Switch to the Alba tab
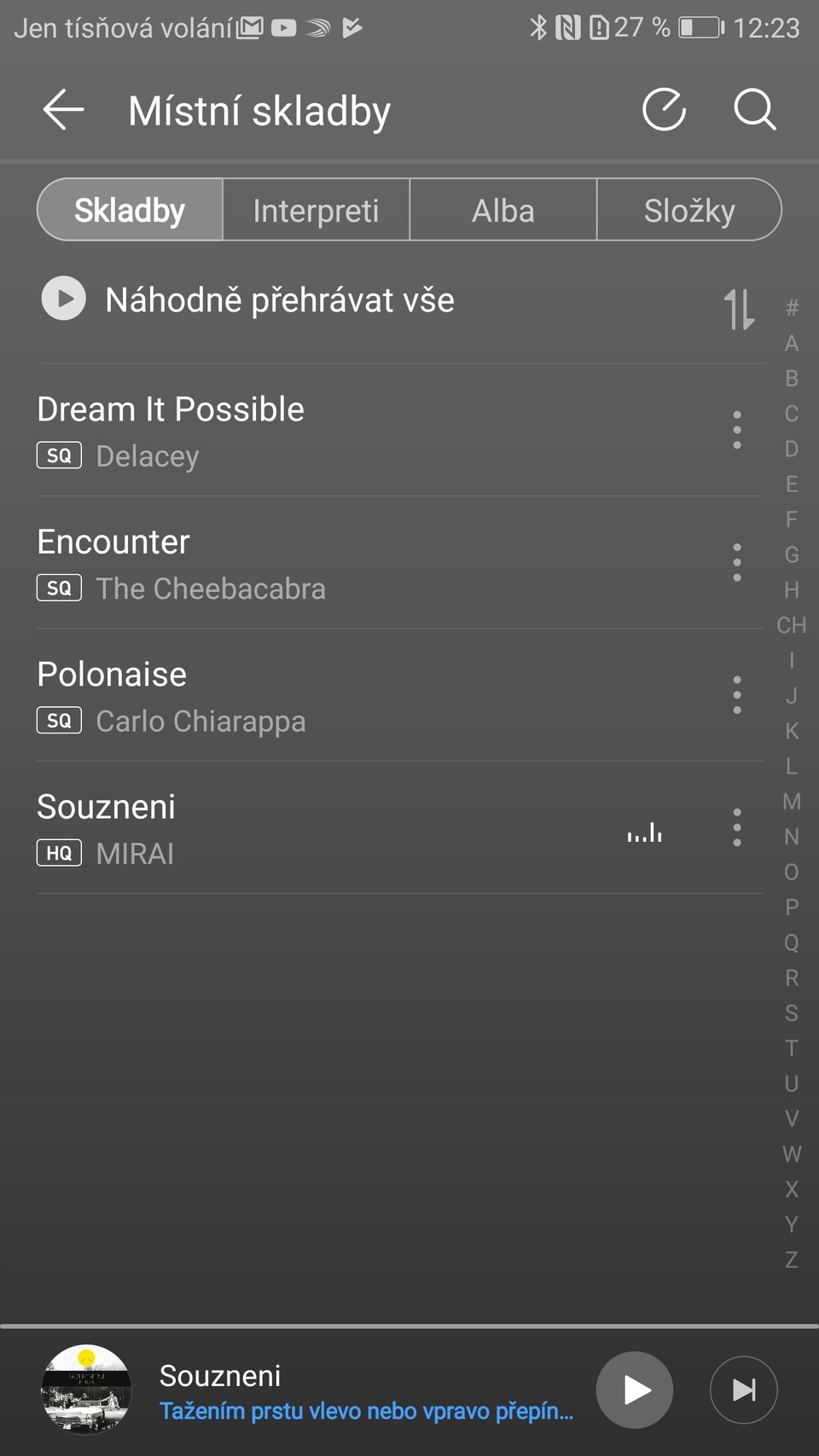 pyautogui.click(x=503, y=211)
